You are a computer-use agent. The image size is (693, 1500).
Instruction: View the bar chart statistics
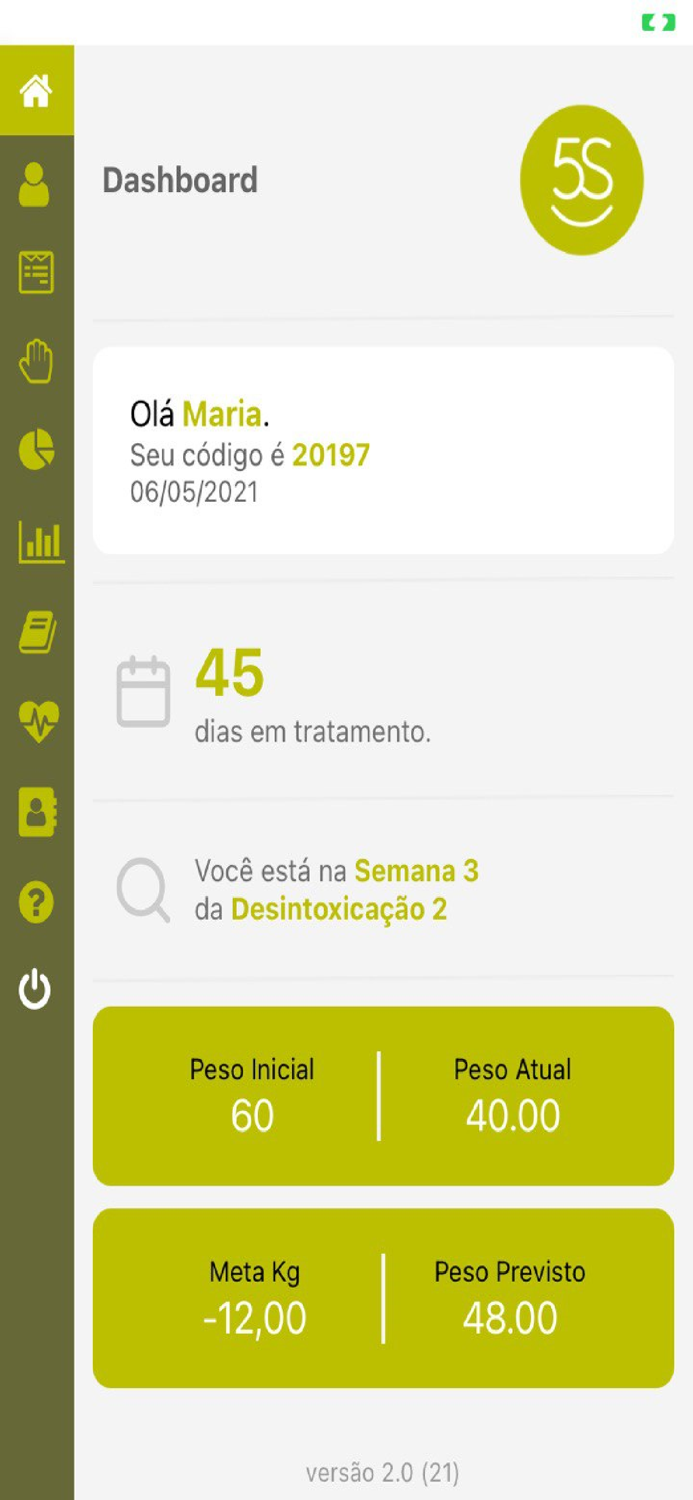(x=40, y=541)
